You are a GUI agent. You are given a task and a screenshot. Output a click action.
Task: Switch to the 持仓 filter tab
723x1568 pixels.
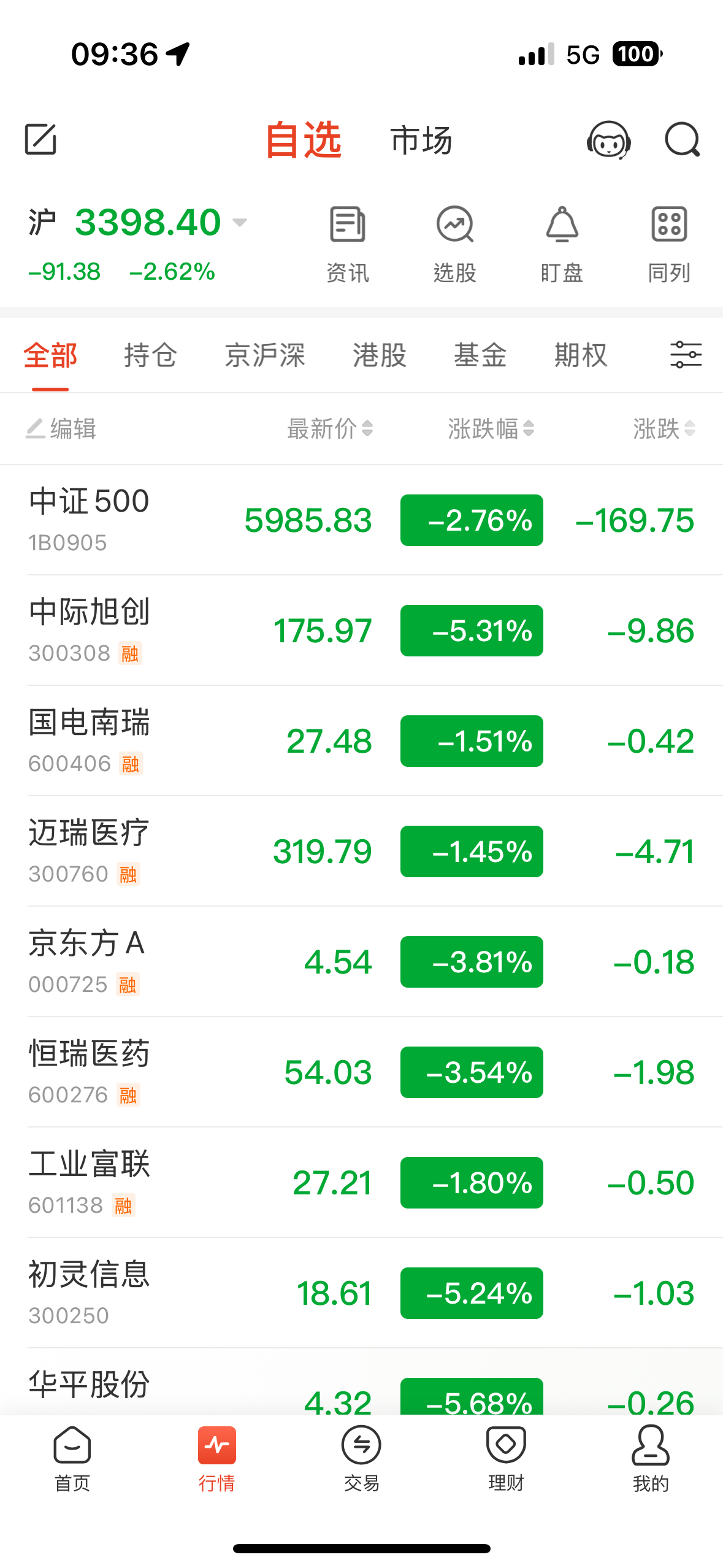point(150,355)
